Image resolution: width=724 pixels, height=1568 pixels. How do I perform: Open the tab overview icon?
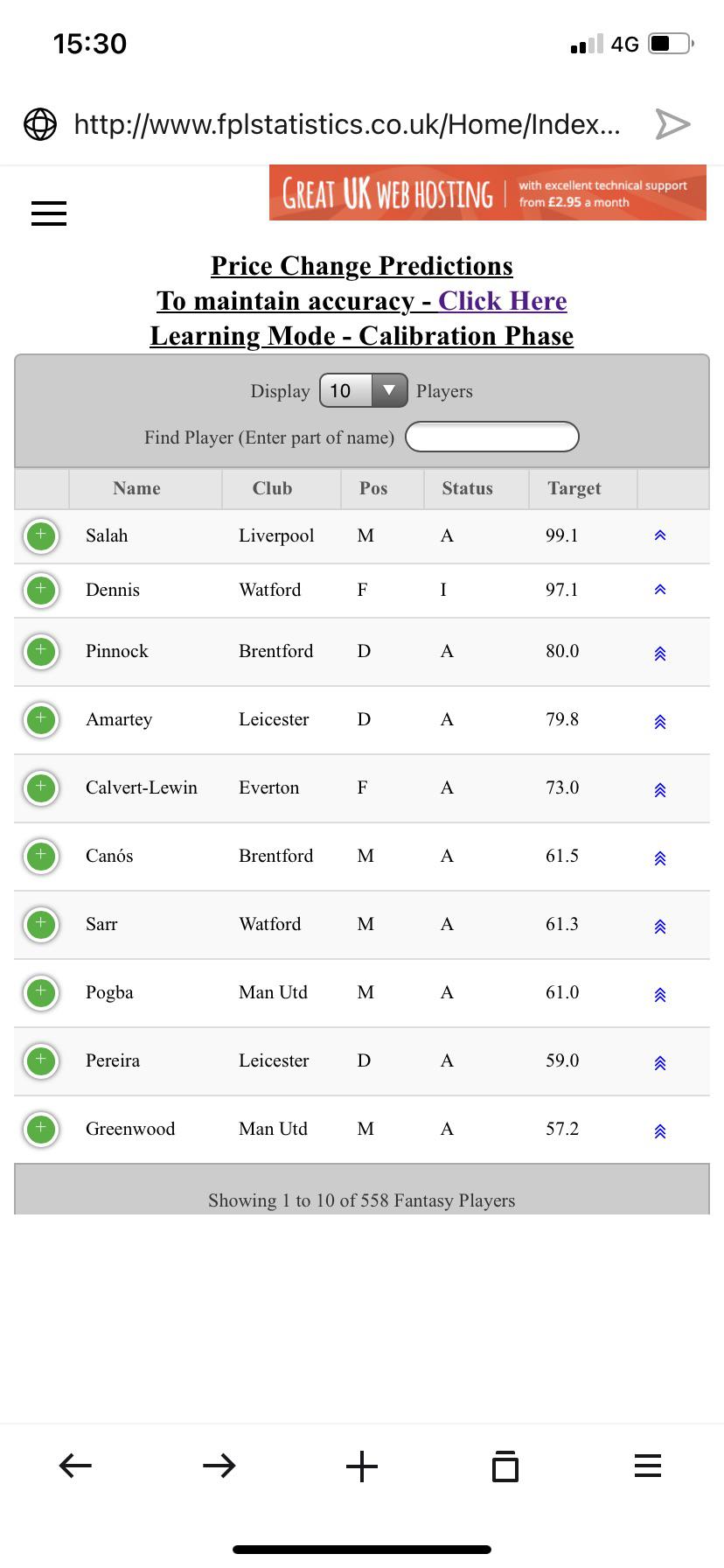click(505, 1465)
